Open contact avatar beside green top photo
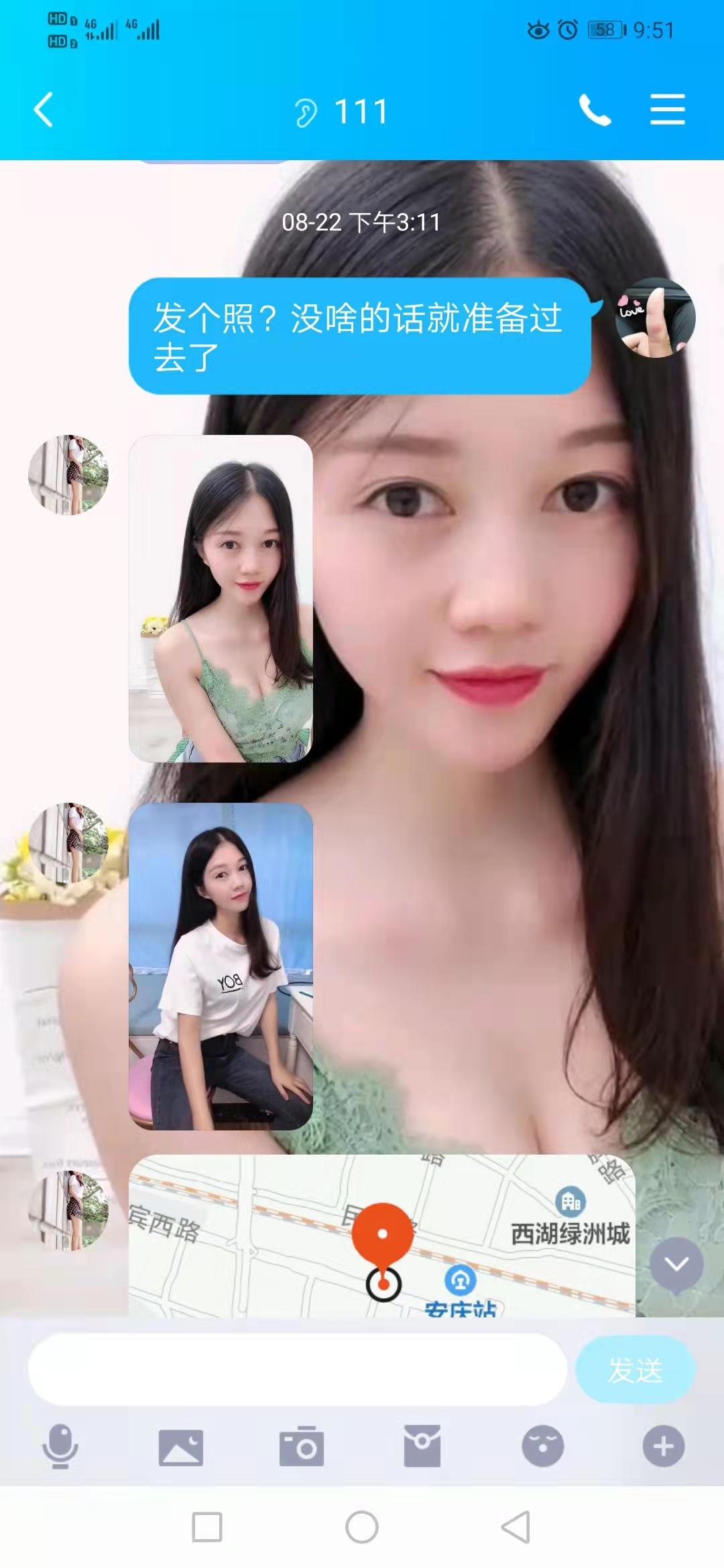The width and height of the screenshot is (724, 1568). coord(68,475)
